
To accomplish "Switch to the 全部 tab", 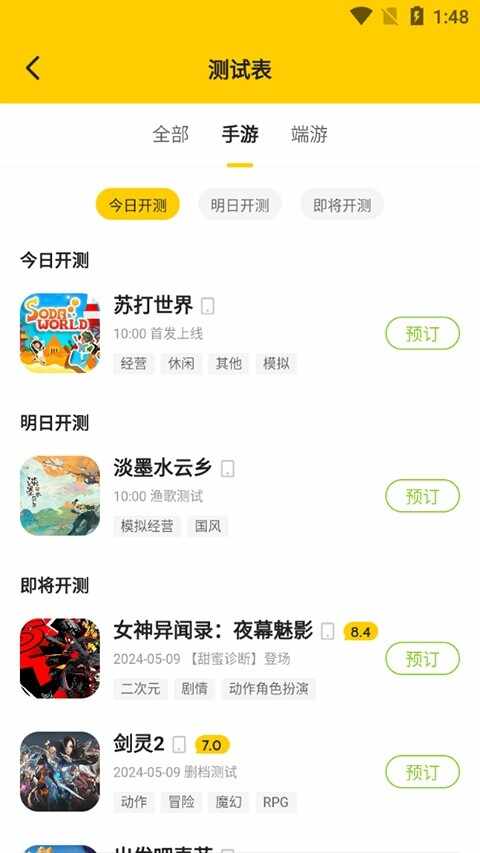I will point(170,134).
